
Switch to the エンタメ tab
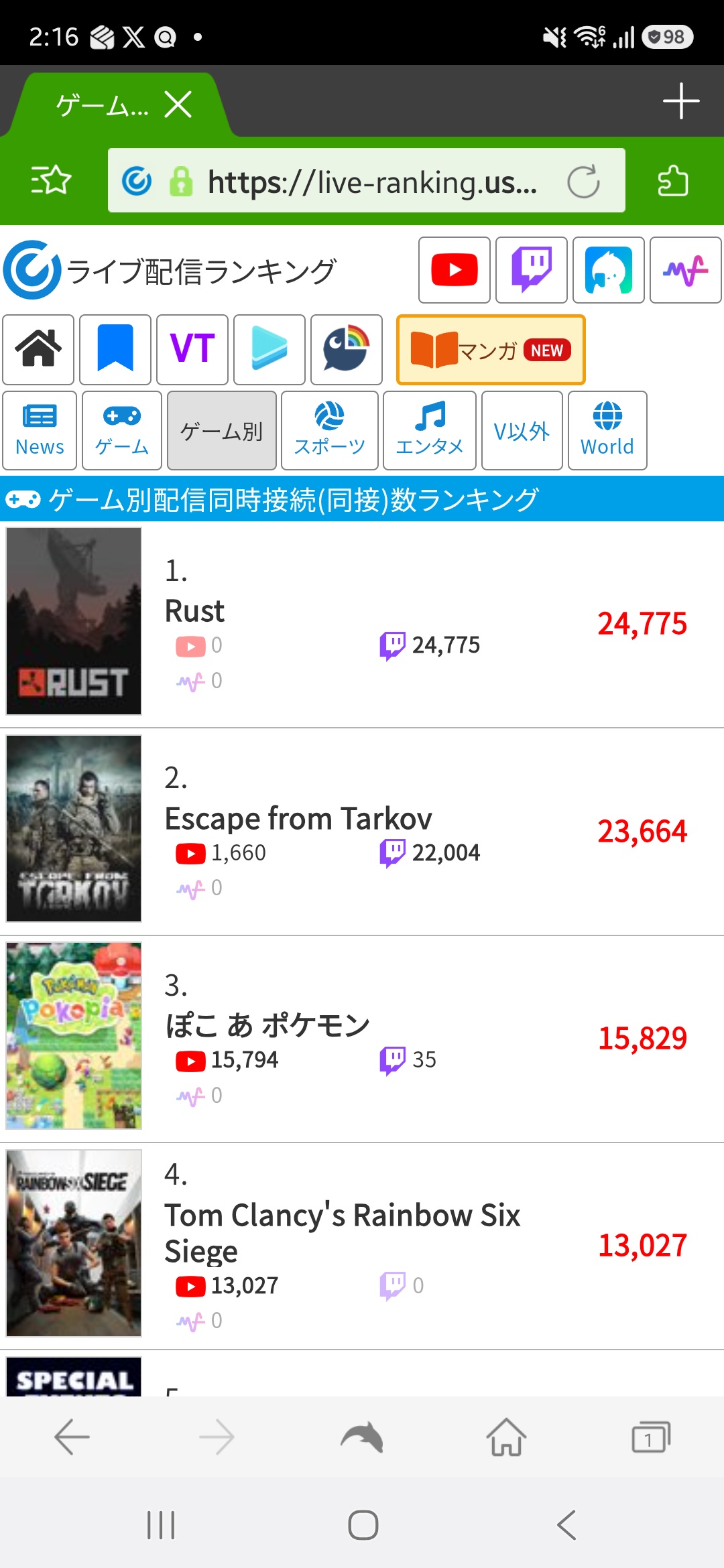tap(430, 430)
